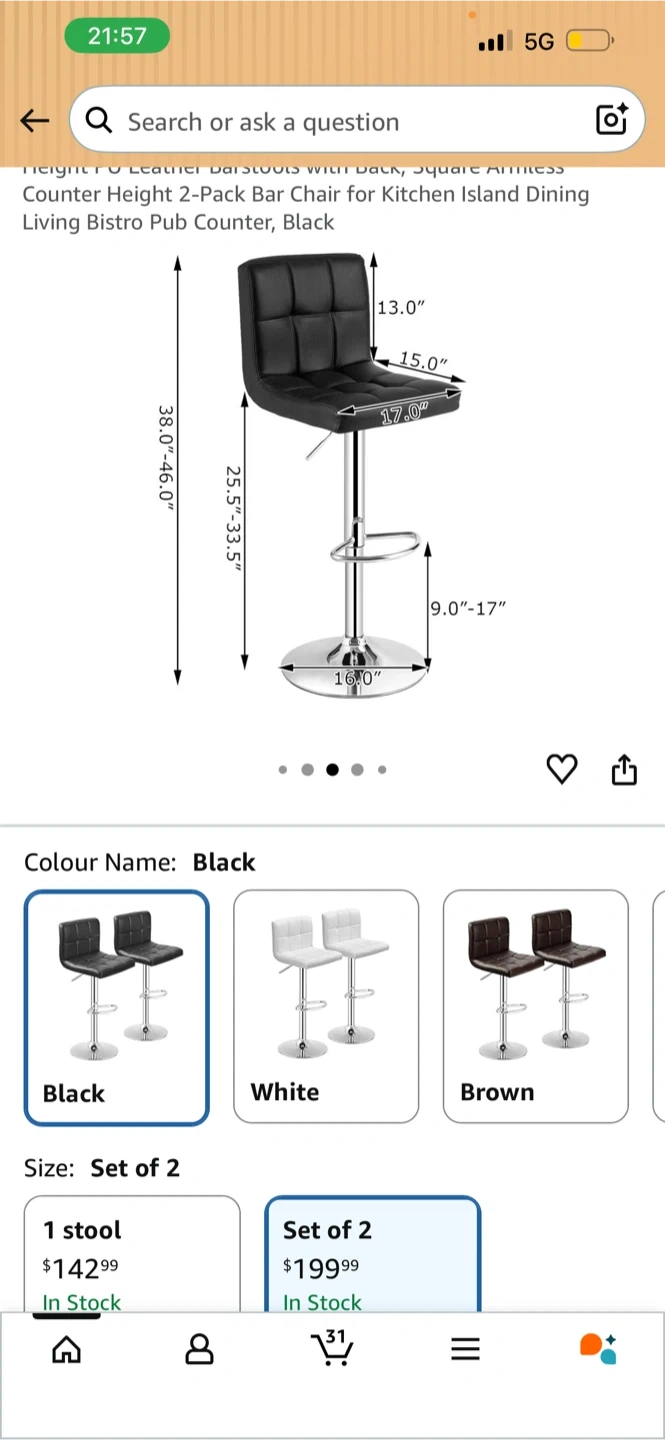Open the camera lens search icon
The image size is (665, 1440).
click(x=611, y=120)
